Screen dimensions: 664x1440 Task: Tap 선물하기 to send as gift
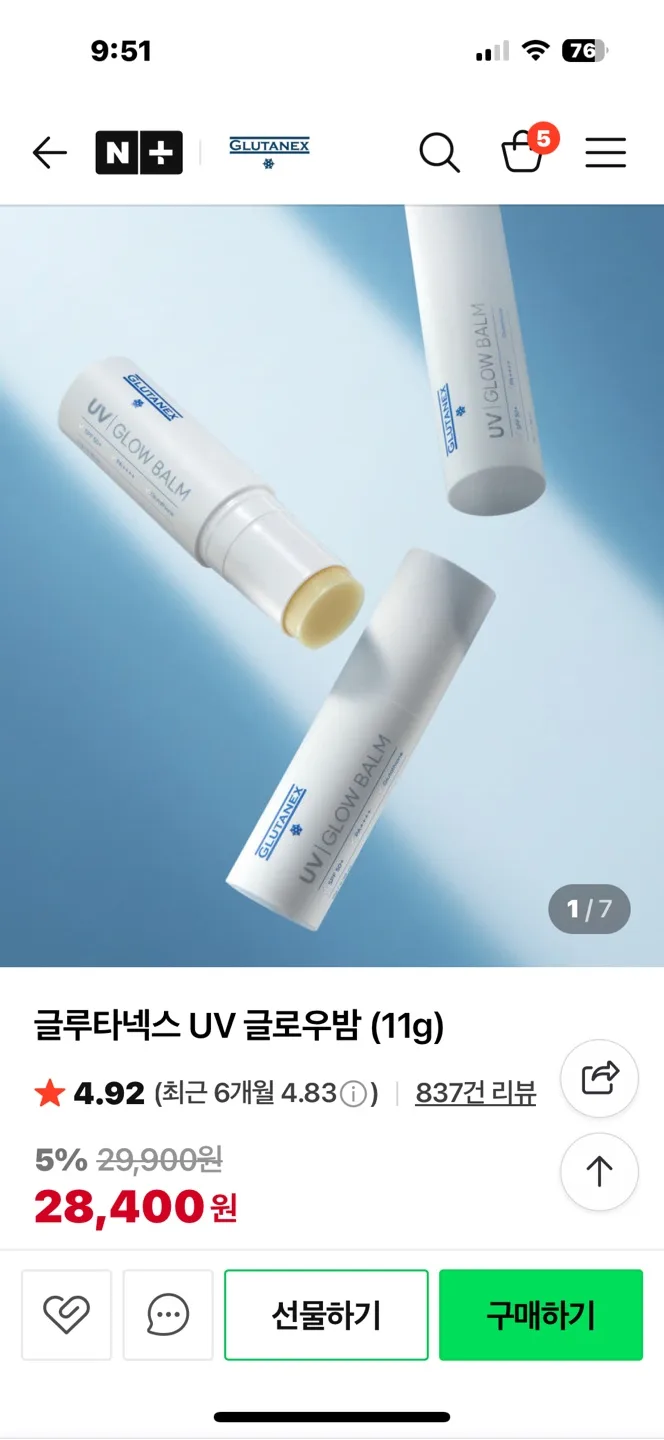click(x=326, y=1314)
